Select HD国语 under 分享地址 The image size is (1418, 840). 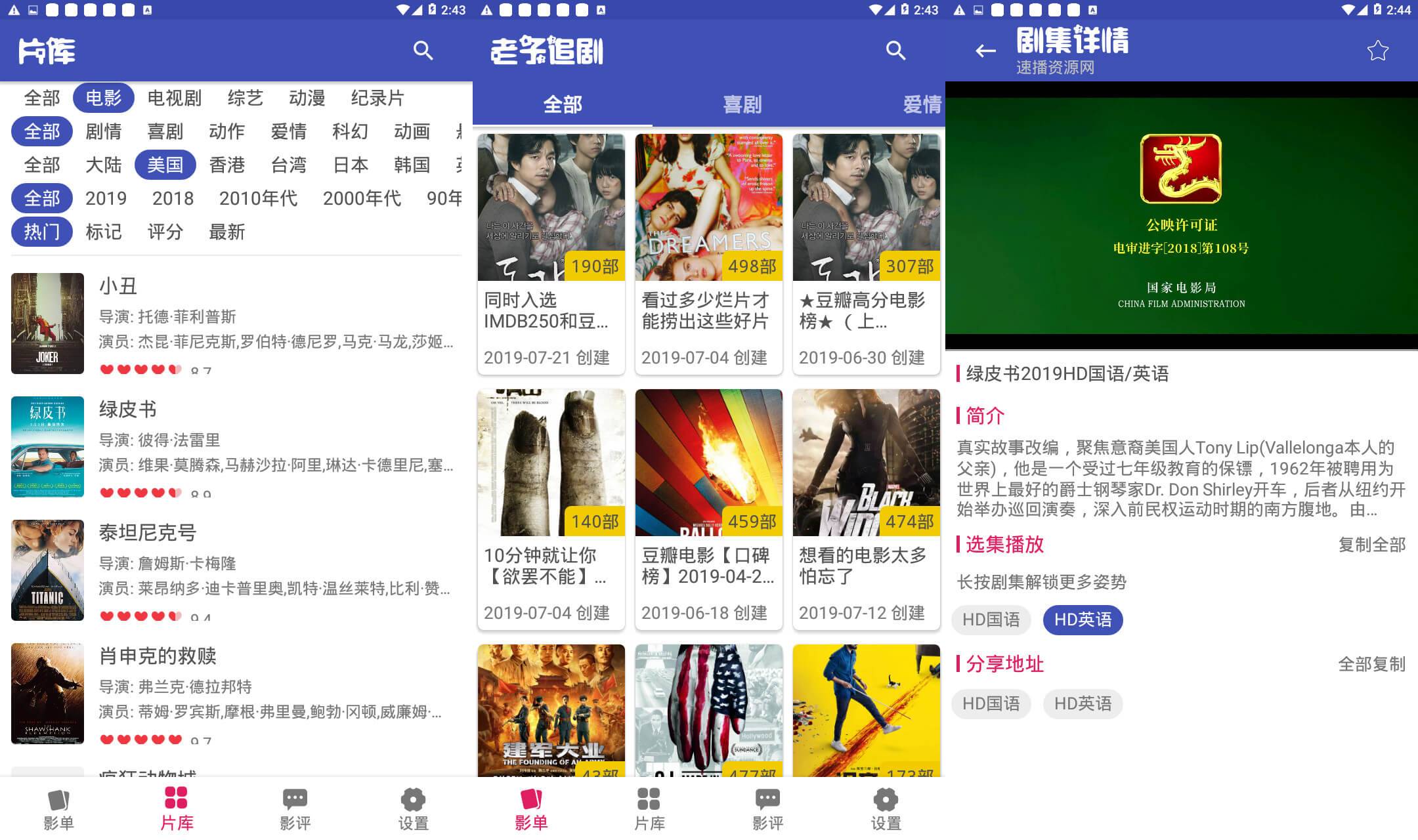click(x=991, y=703)
